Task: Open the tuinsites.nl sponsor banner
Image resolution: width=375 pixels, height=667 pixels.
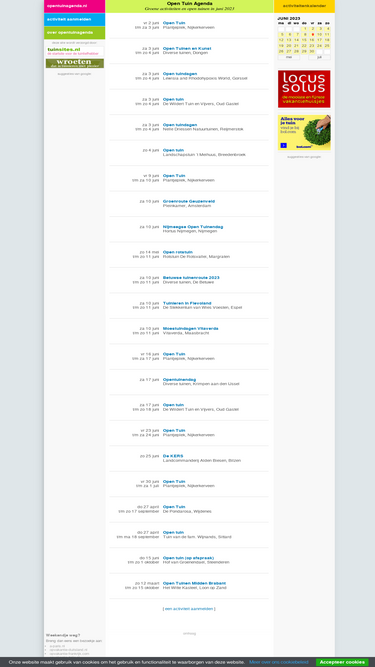Action: 74,51
